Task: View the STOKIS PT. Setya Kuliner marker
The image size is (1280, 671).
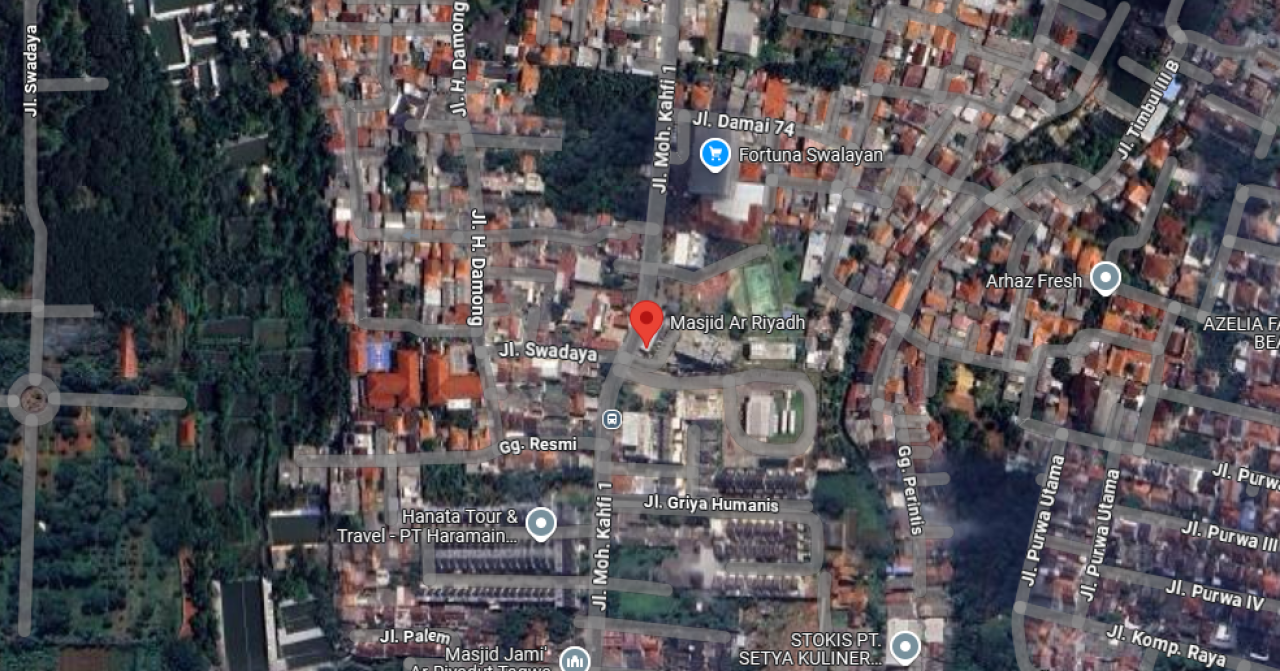Action: tap(905, 646)
